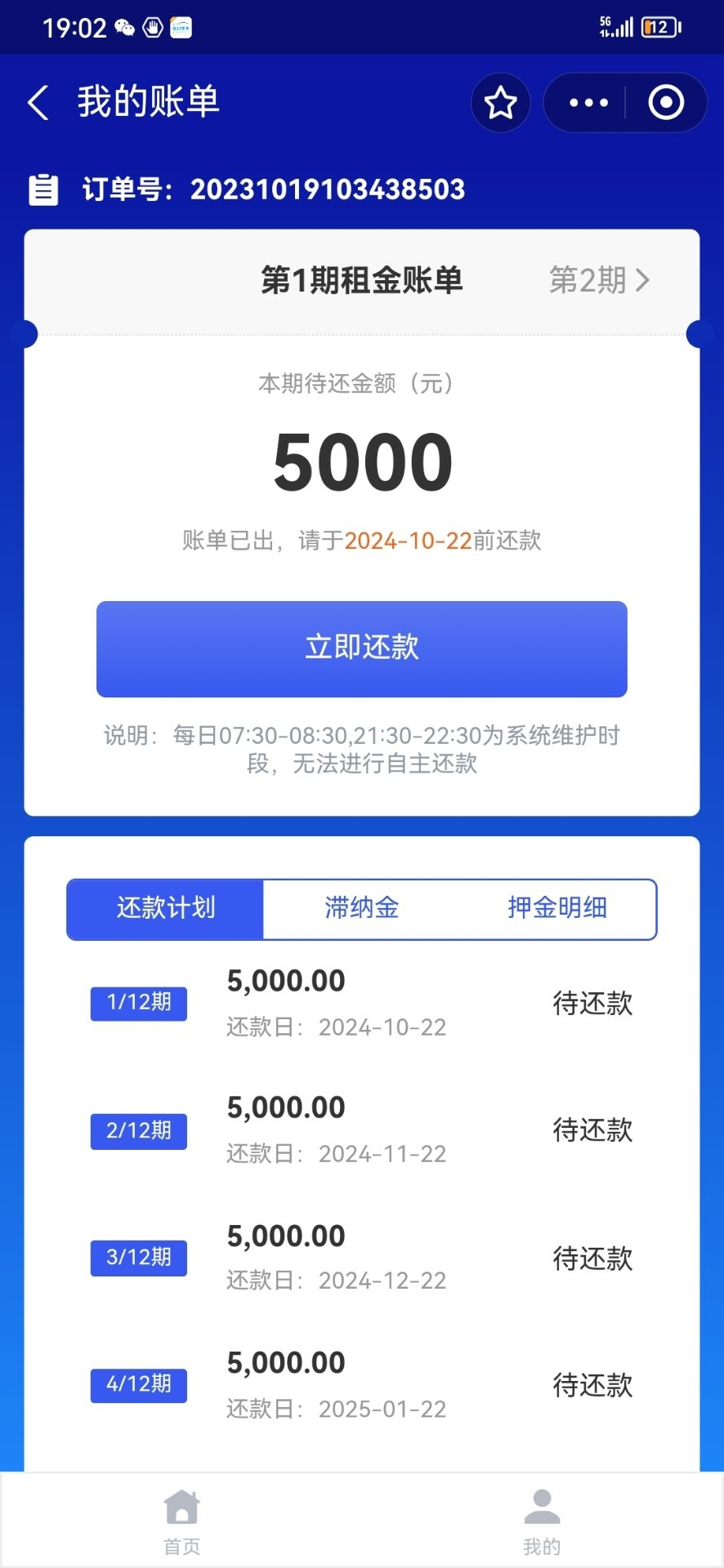Image resolution: width=724 pixels, height=1568 pixels.
Task: Open the 我的 tab
Action: [542, 1521]
